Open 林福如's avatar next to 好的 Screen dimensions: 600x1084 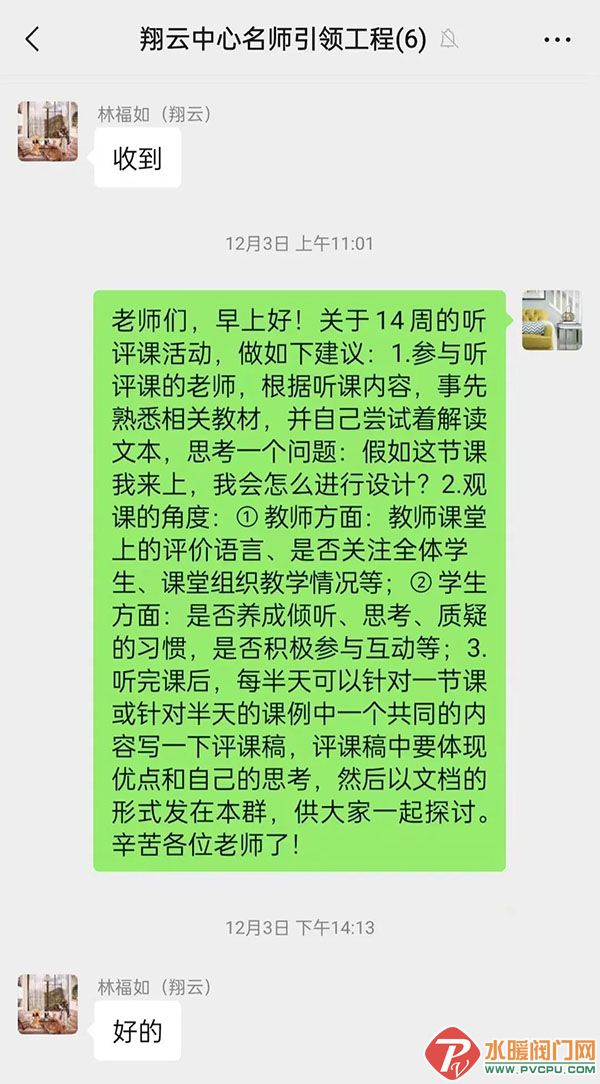48,1004
